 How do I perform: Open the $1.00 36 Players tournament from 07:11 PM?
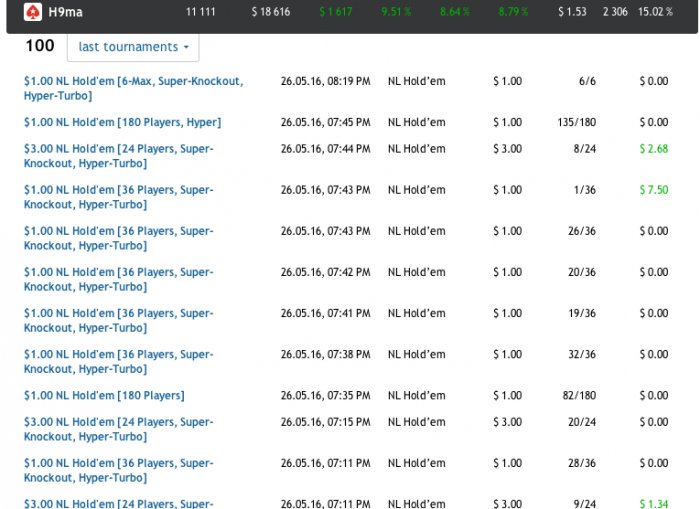[118, 462]
